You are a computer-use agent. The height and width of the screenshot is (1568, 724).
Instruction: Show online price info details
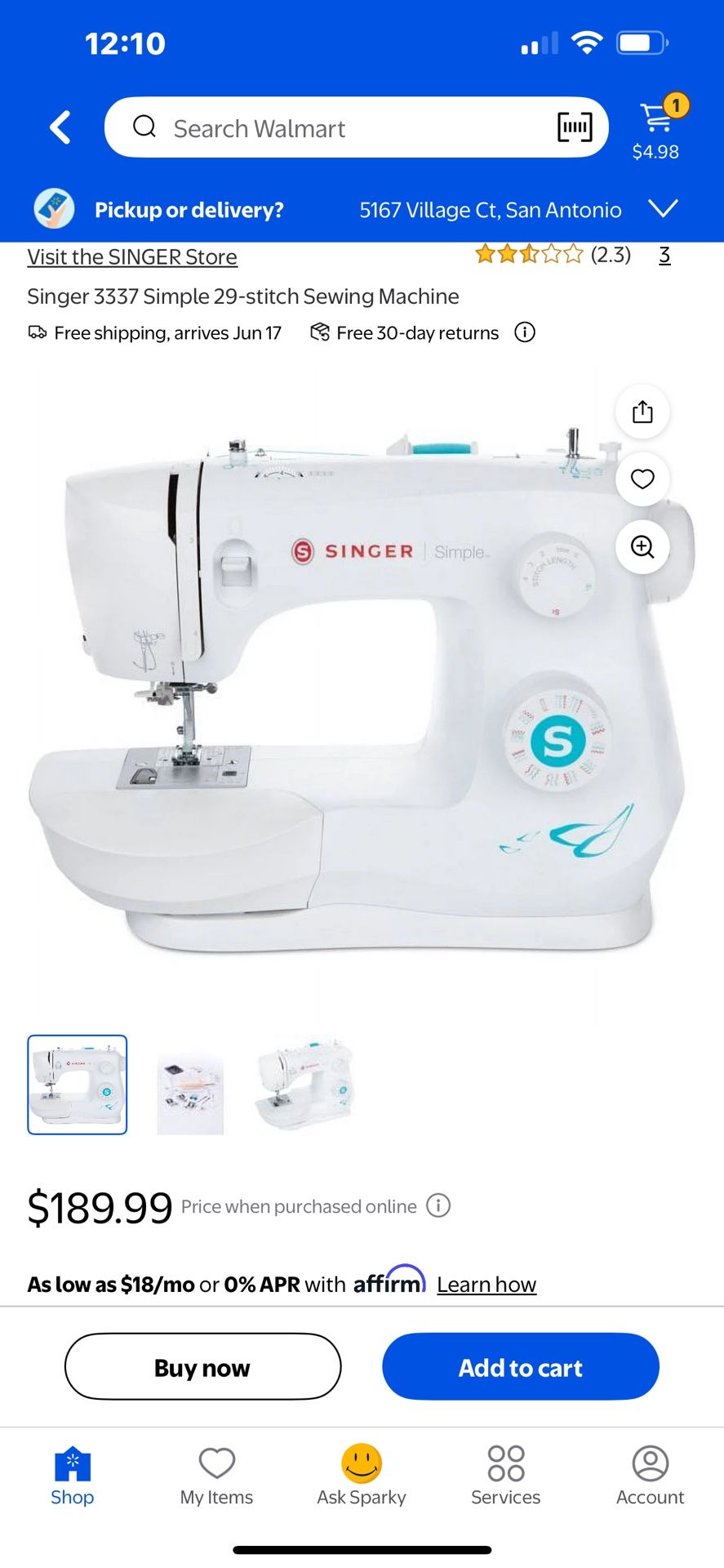click(438, 1206)
